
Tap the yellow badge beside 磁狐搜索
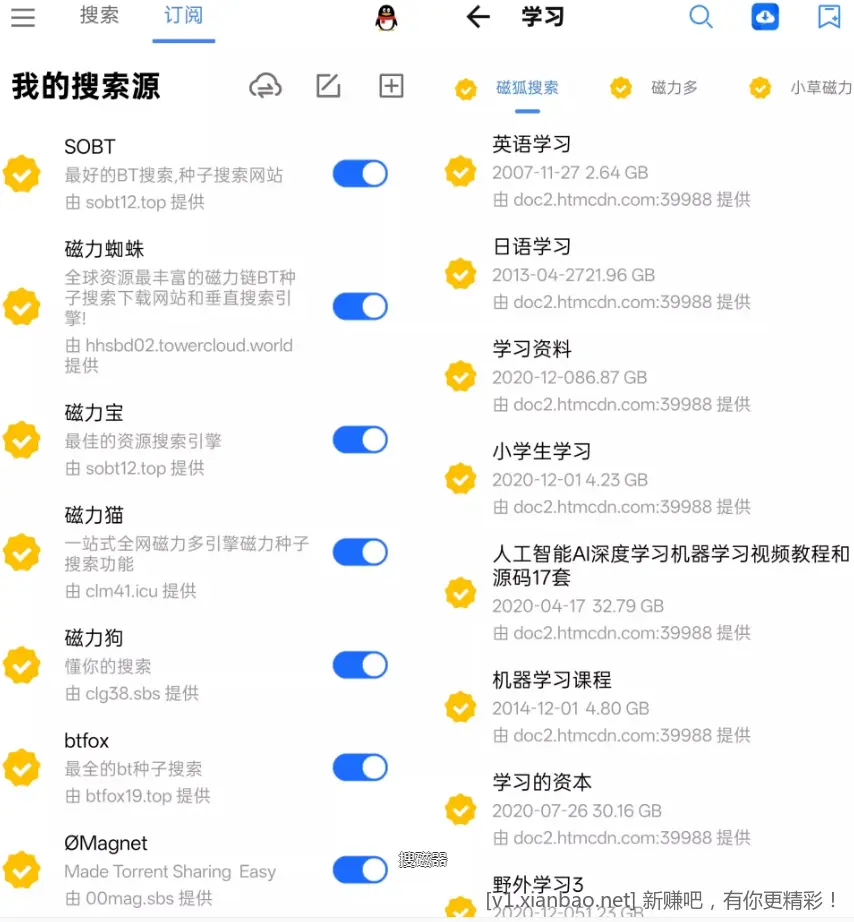point(466,88)
